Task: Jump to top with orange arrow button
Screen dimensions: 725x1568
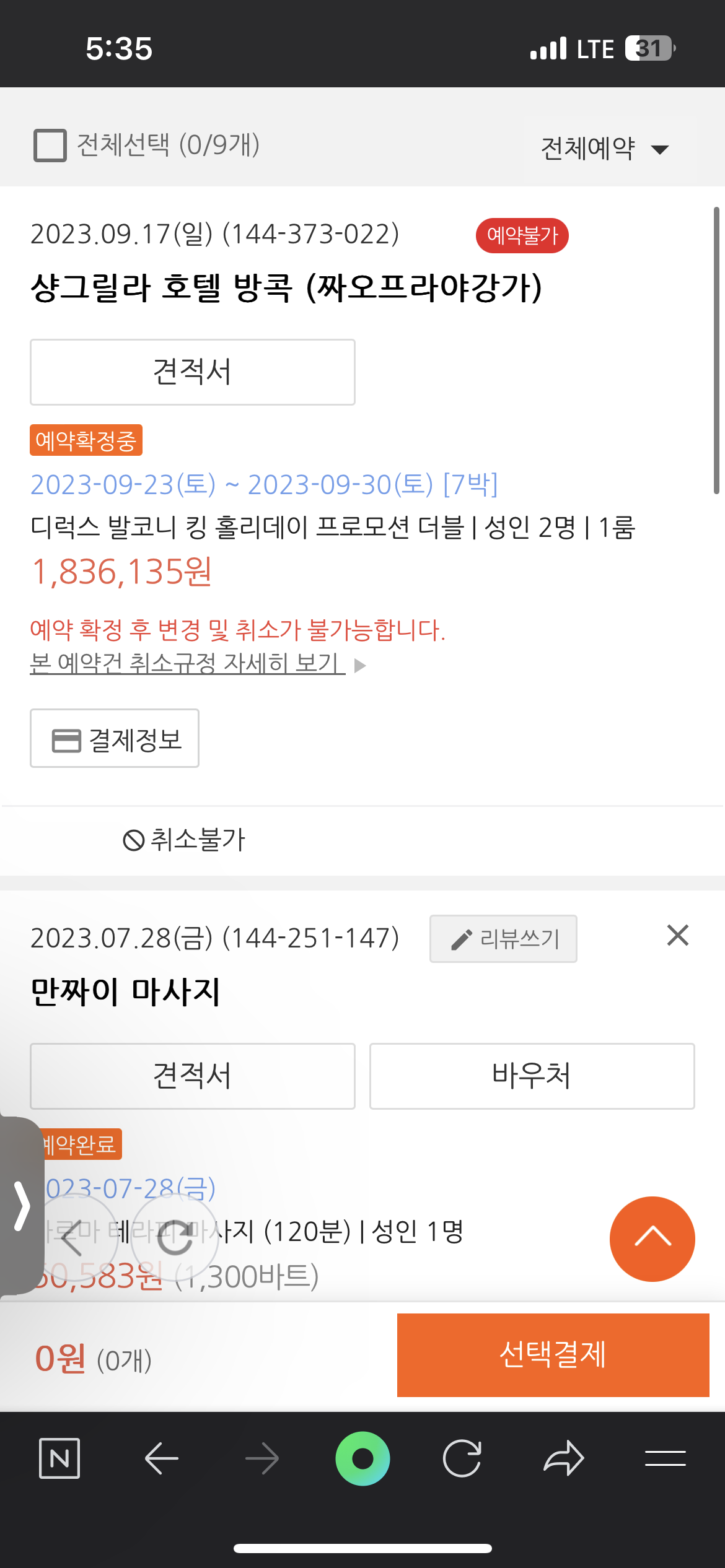Action: click(x=652, y=1239)
